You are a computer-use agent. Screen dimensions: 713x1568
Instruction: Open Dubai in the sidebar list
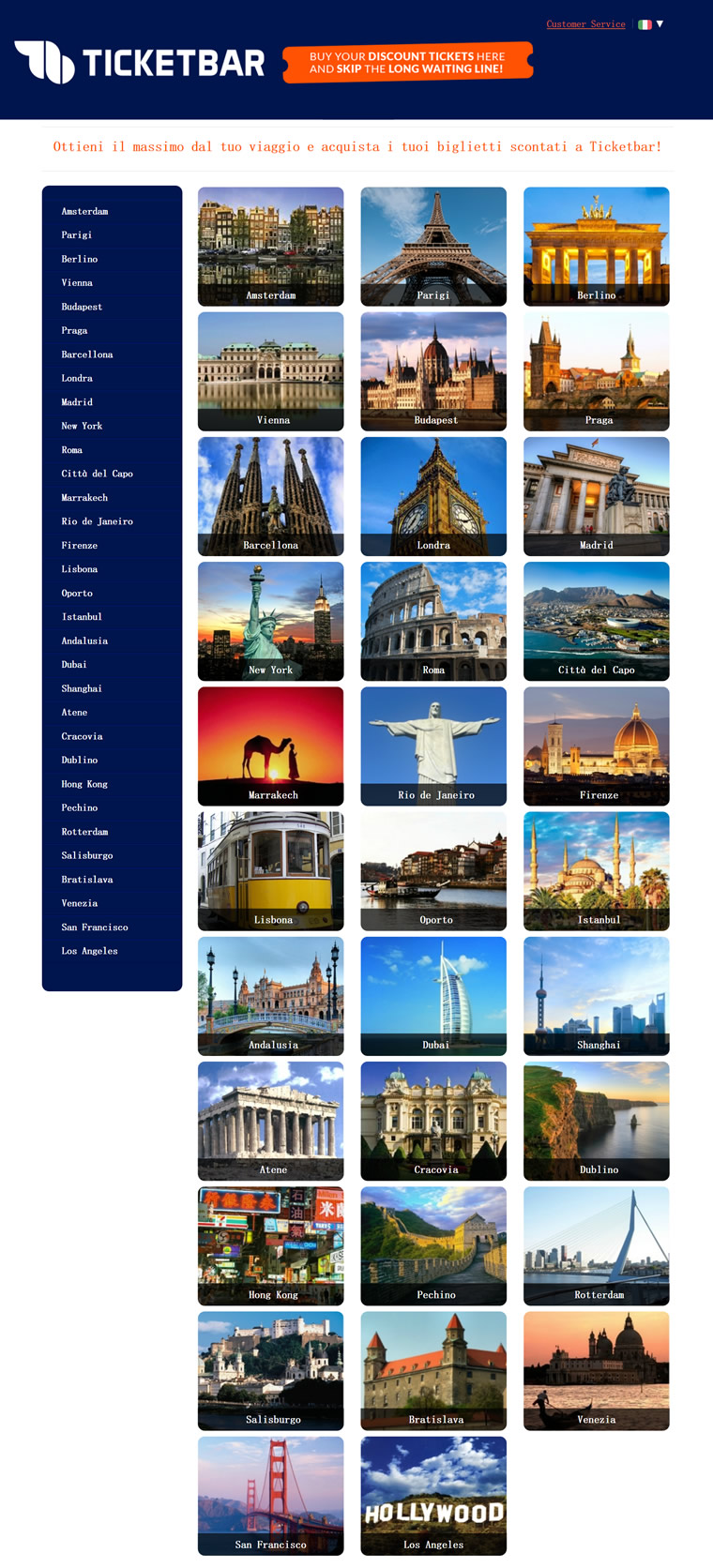pyautogui.click(x=74, y=665)
